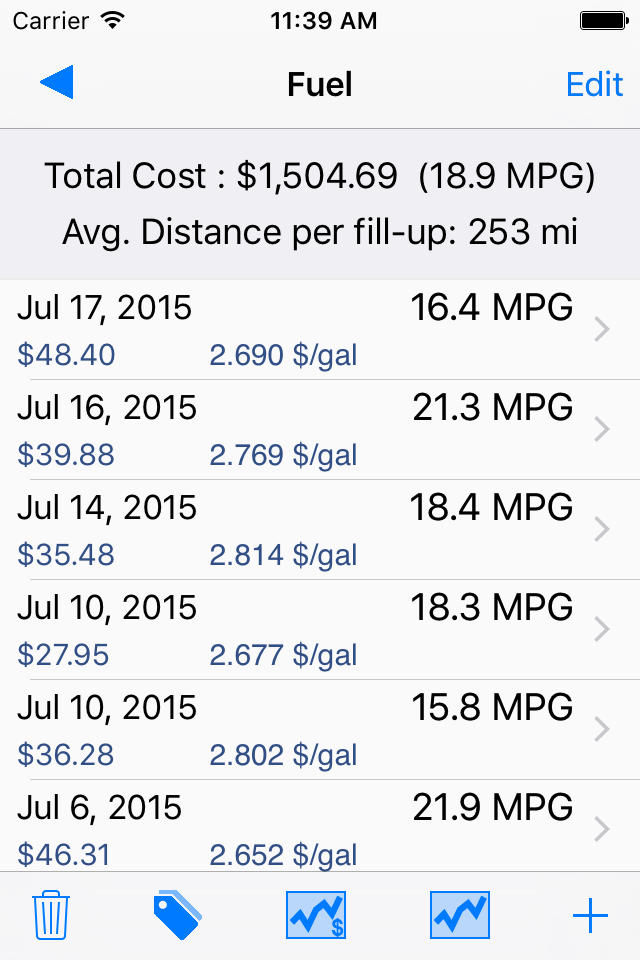
Task: Tap Edit in the top bar
Action: coord(594,84)
